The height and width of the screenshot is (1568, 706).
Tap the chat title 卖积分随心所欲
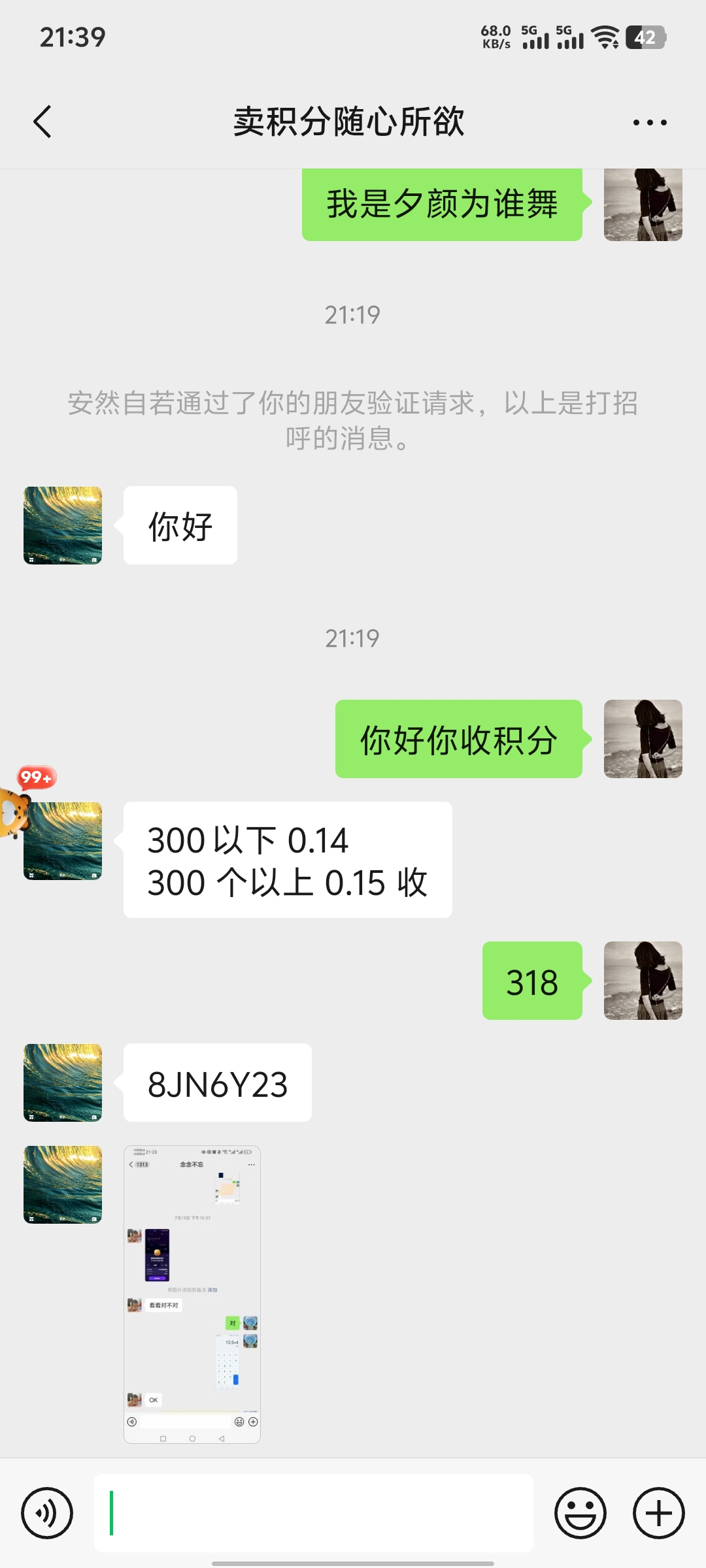click(348, 122)
